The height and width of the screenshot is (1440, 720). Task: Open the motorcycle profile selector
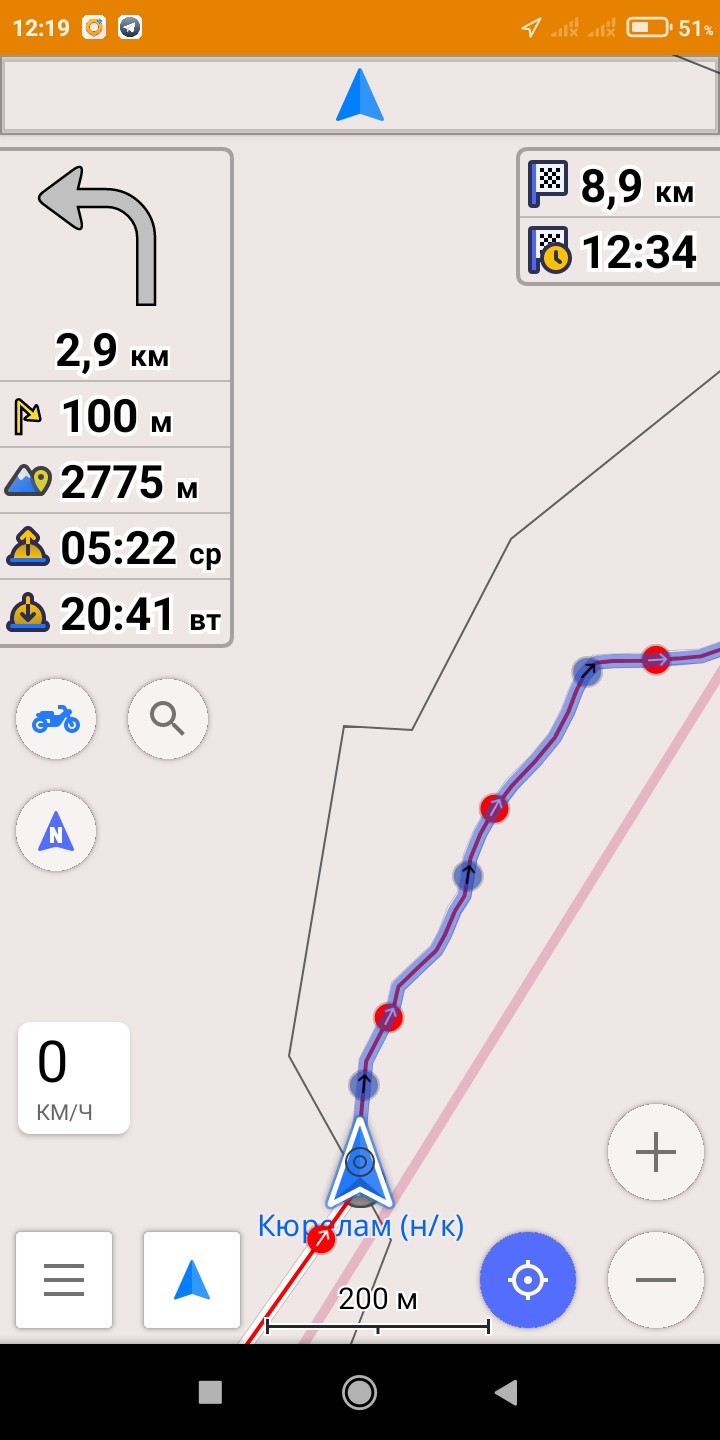coord(56,719)
